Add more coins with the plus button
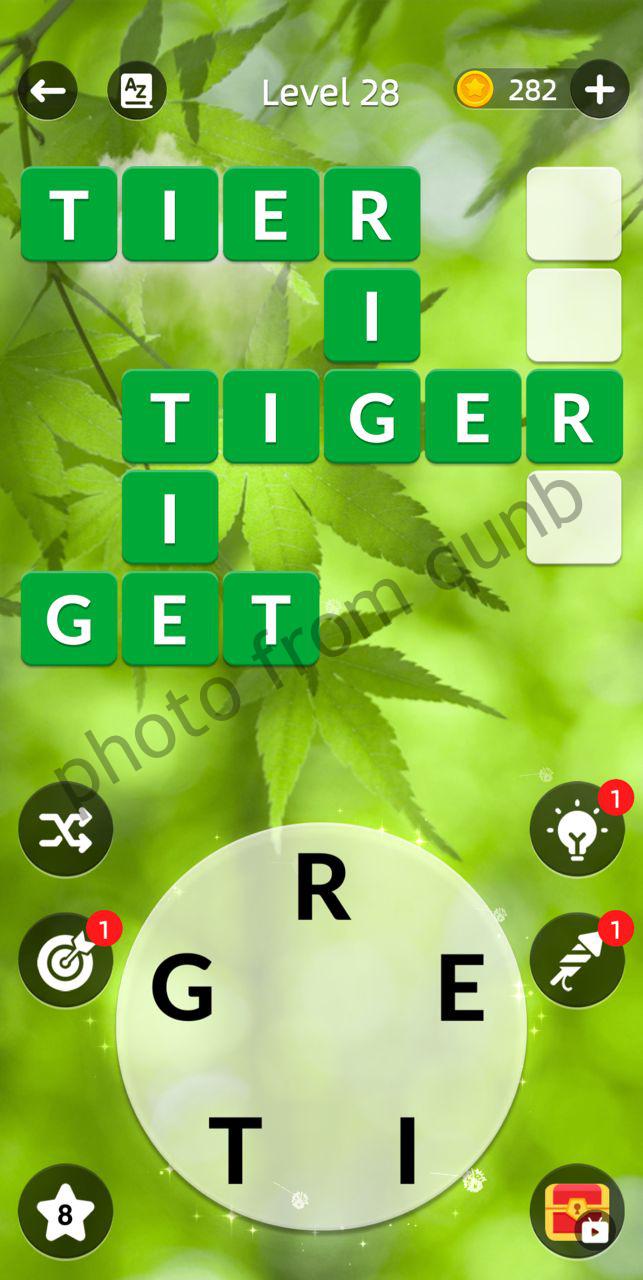The image size is (643, 1280). 599,90
